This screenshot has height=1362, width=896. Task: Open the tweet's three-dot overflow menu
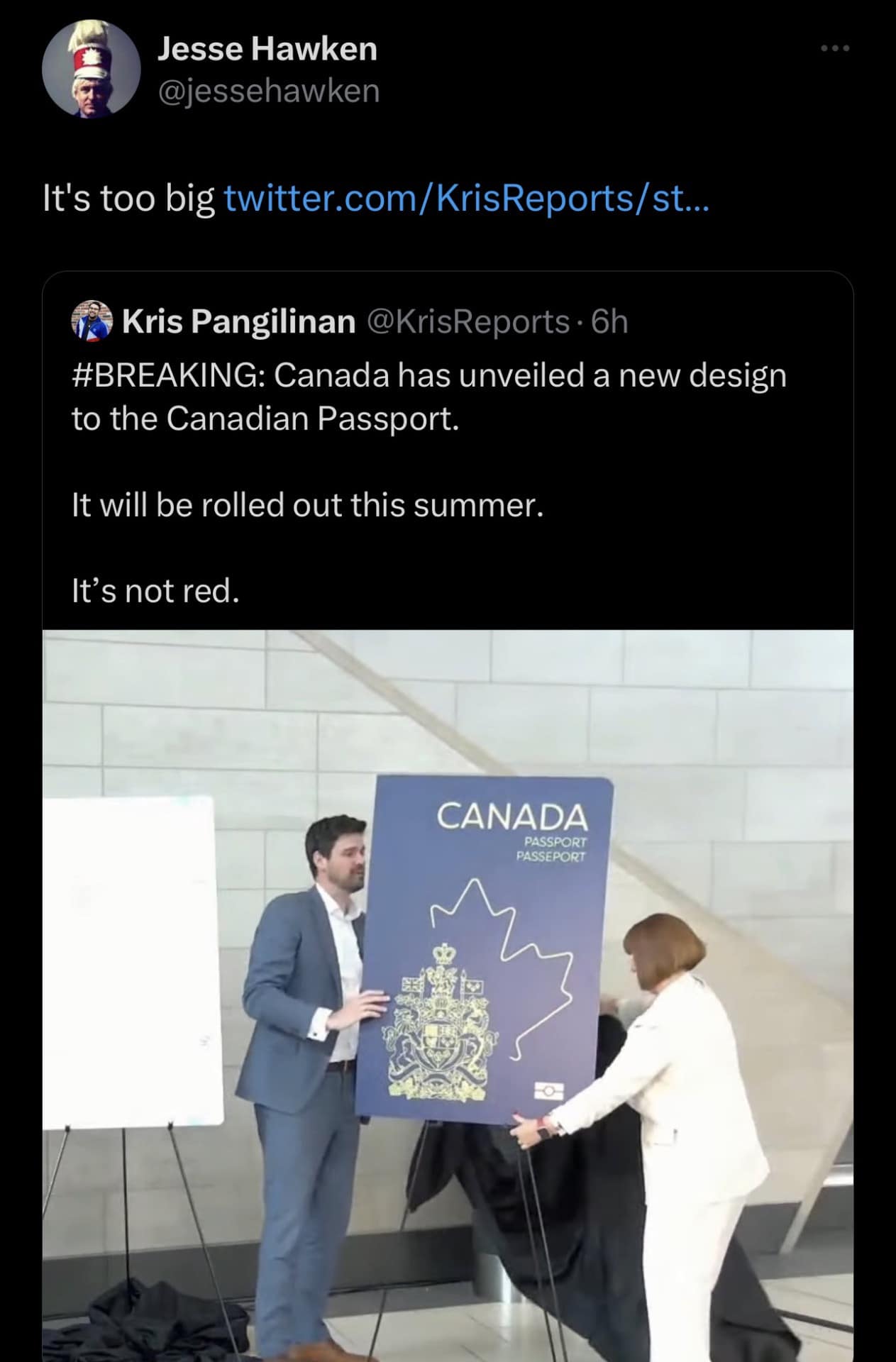click(834, 49)
